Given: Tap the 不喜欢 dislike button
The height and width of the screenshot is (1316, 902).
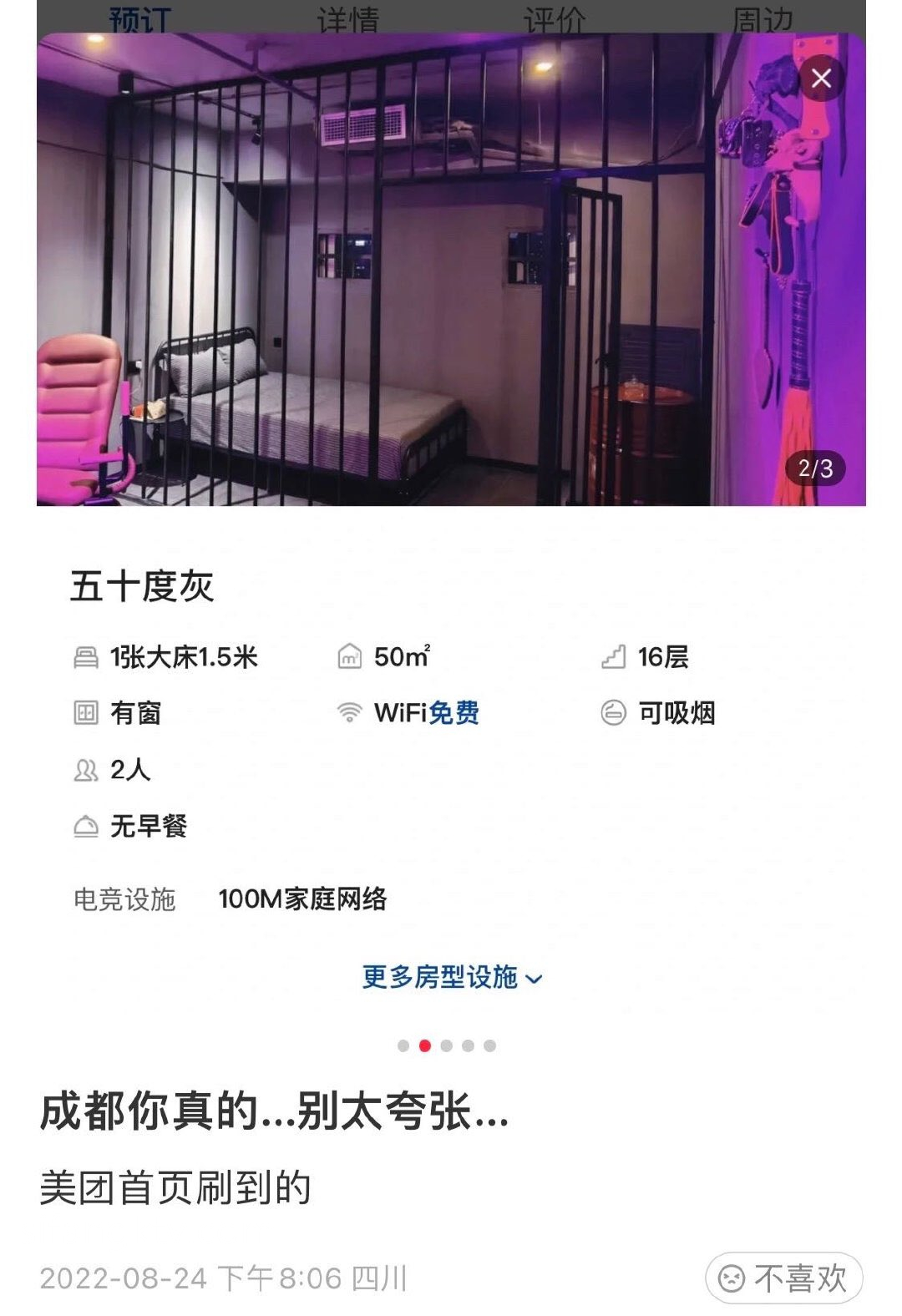Looking at the screenshot, I should pos(783,1278).
